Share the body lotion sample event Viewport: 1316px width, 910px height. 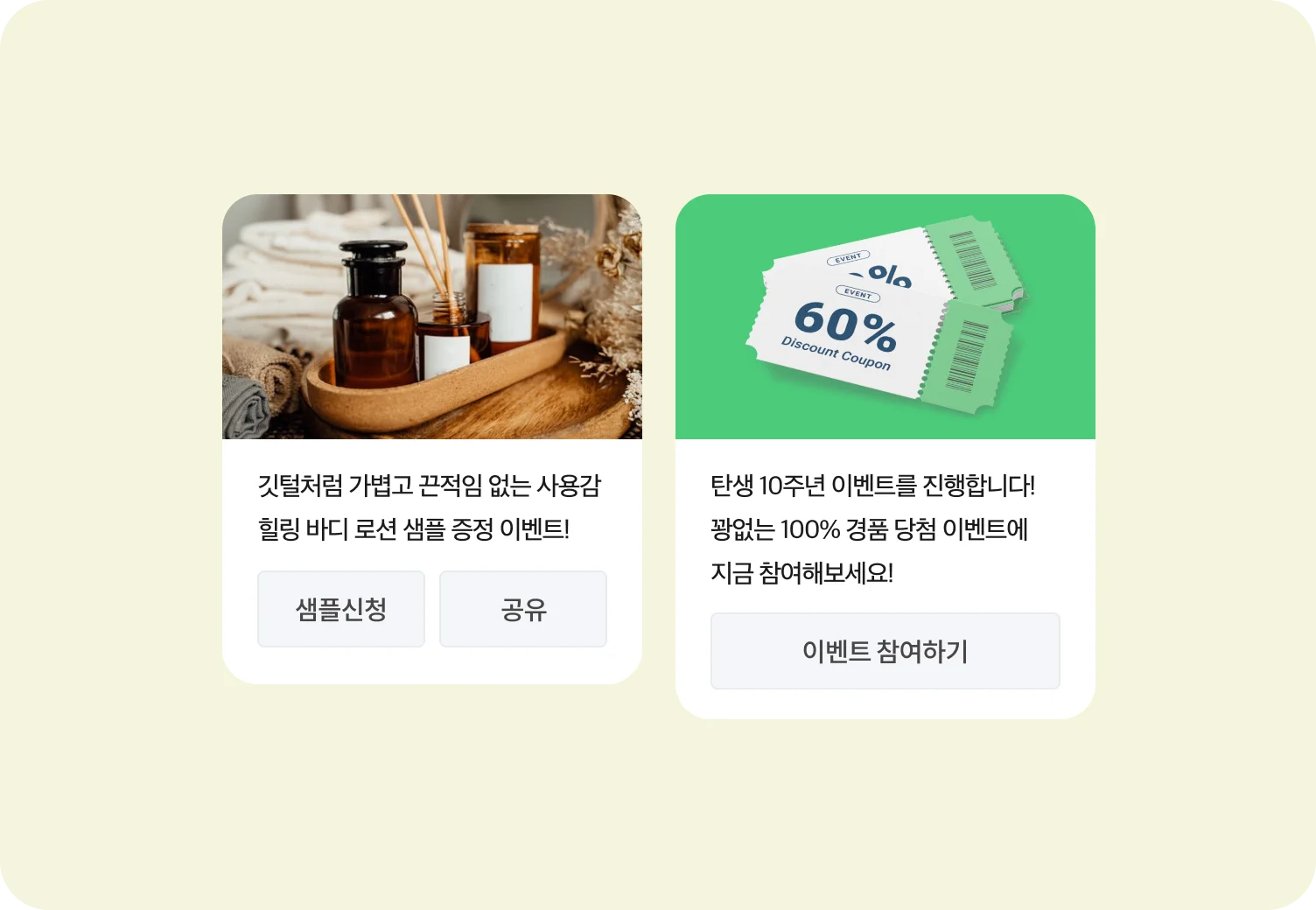[x=523, y=609]
